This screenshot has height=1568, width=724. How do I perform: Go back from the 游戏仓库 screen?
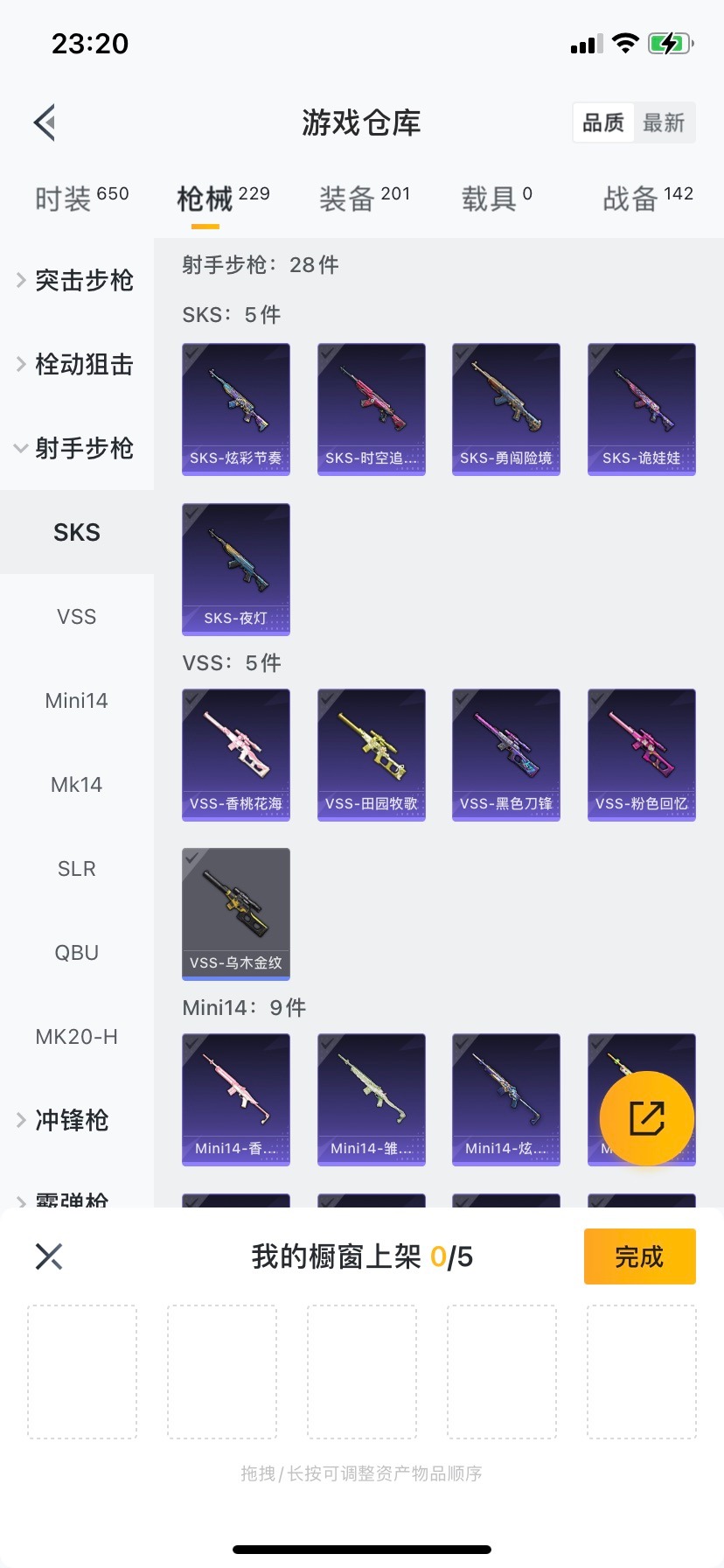(45, 122)
